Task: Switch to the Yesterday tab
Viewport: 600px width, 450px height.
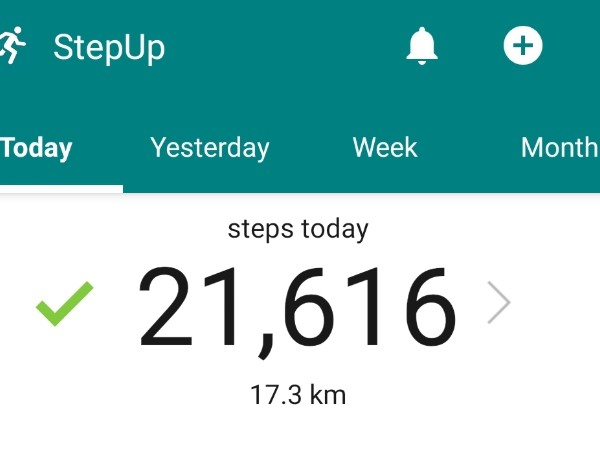Action: (210, 148)
